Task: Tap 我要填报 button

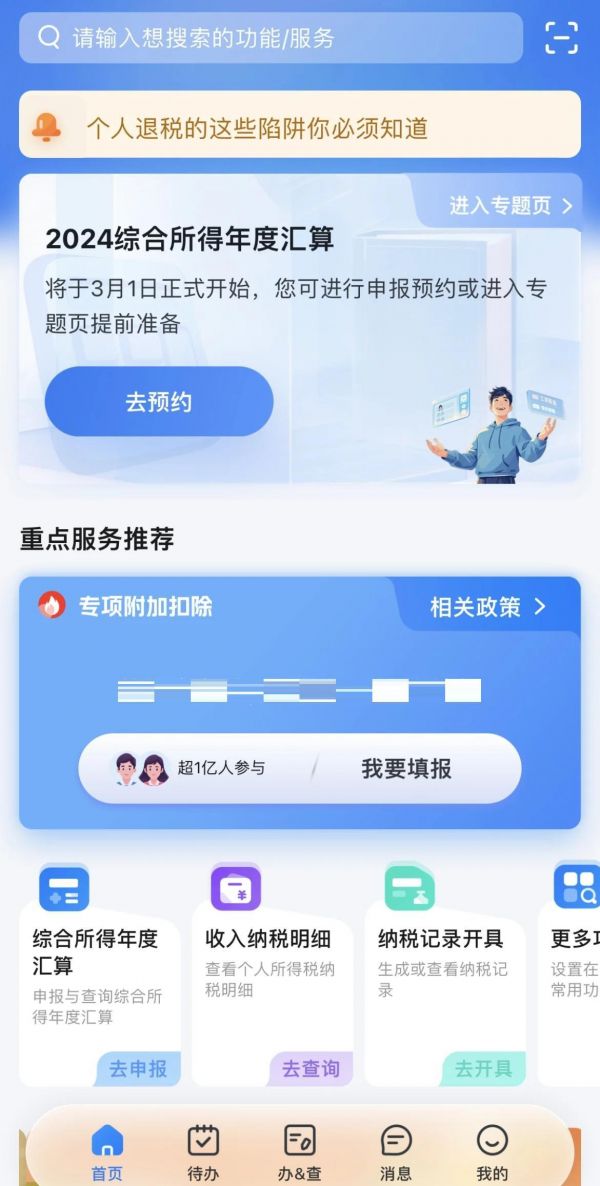Action: [406, 769]
